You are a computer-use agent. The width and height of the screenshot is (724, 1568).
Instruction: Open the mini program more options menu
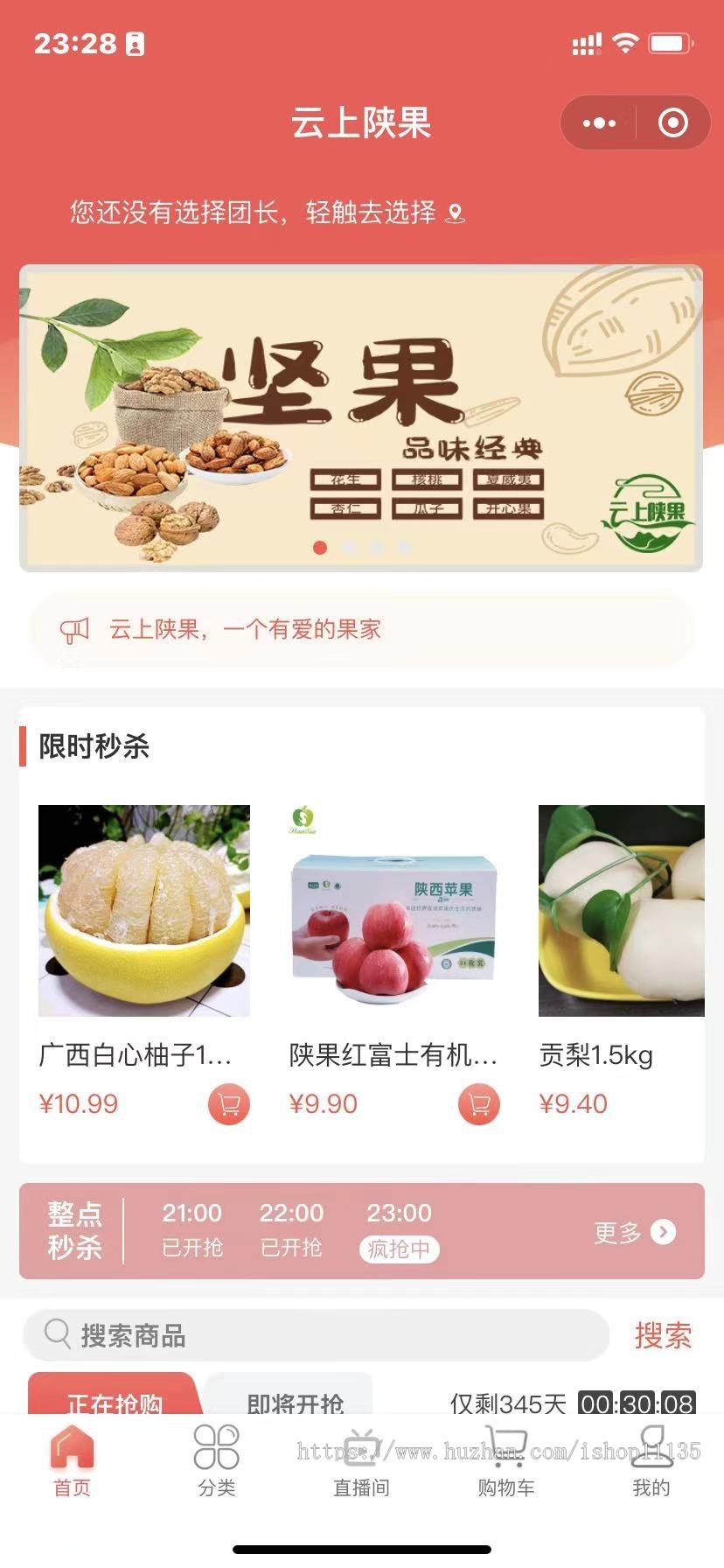pos(599,123)
